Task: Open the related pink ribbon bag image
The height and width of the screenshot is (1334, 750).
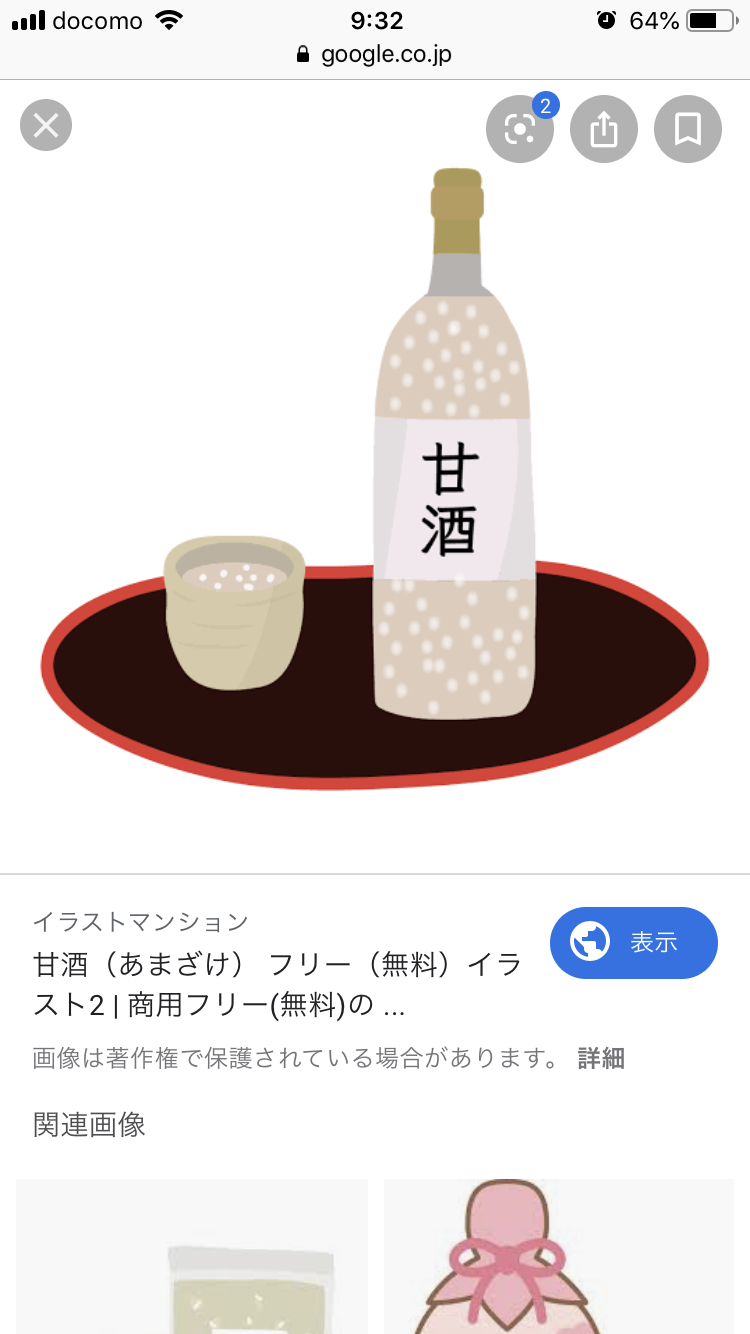Action: [559, 1256]
